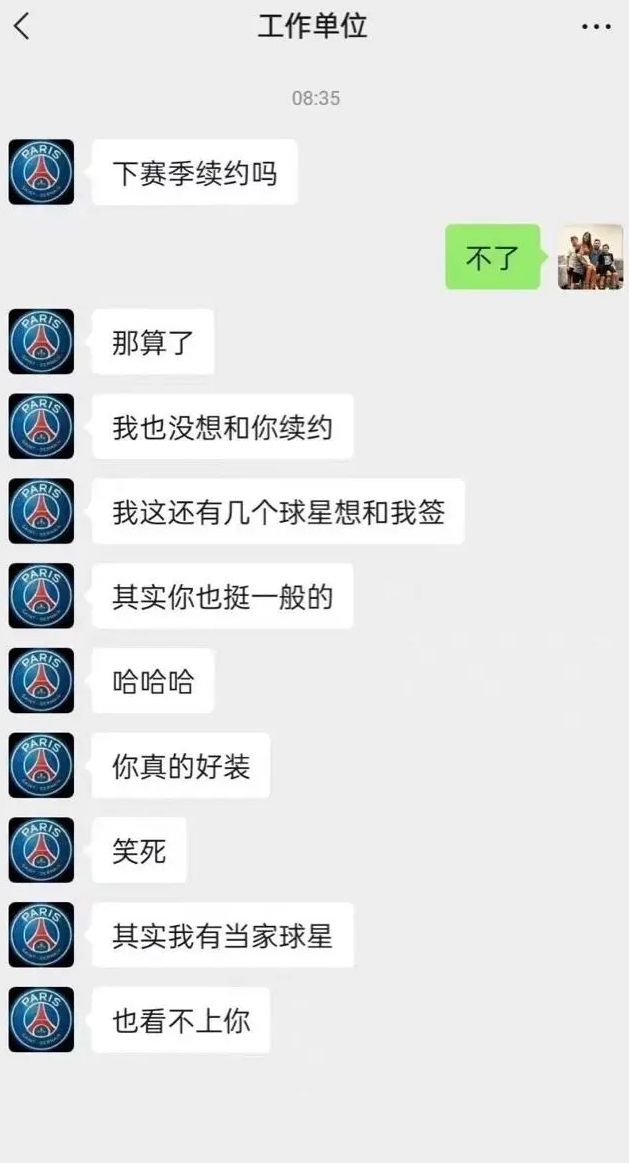The image size is (629, 1163).
Task: Open sender's avatar beside 下赛季续约吗
Action: tap(41, 172)
